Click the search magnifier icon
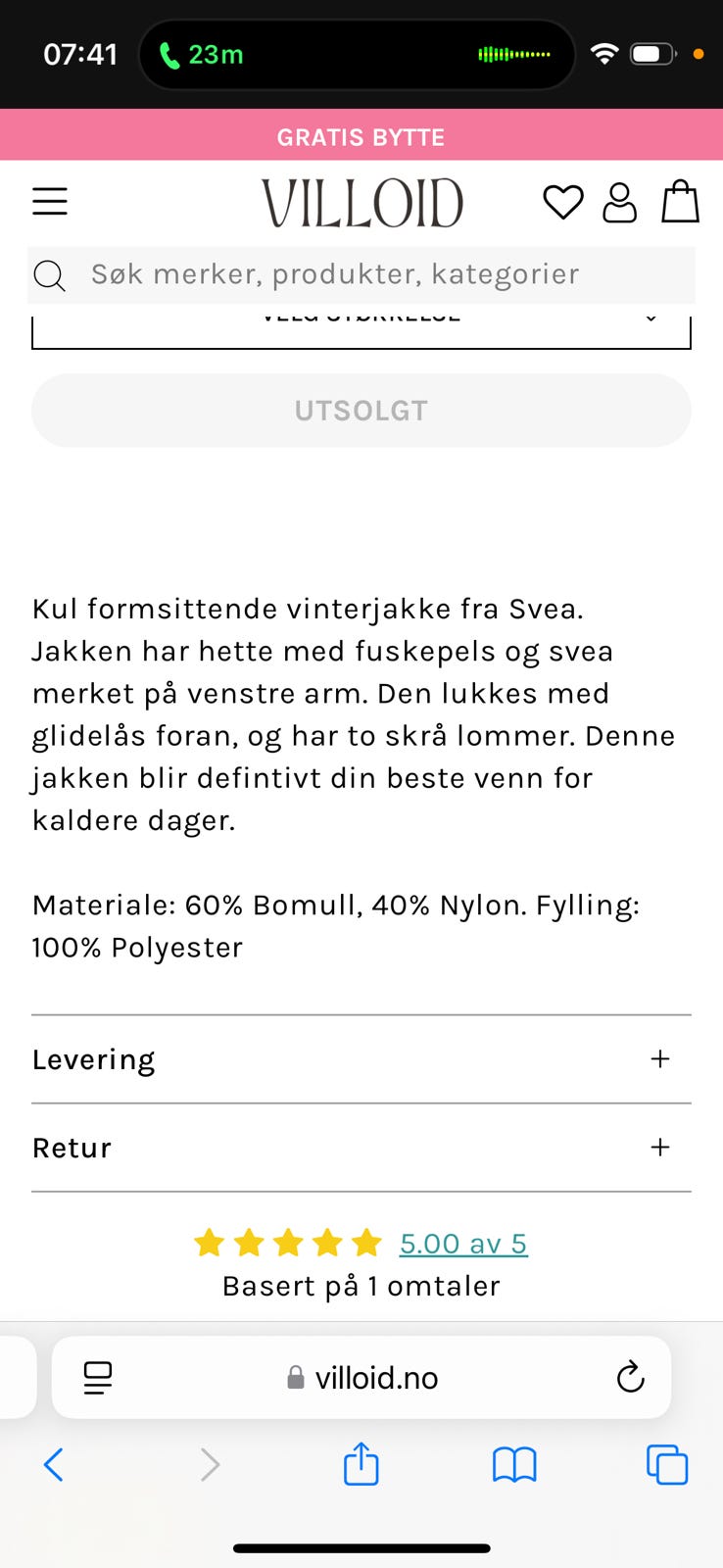The image size is (723, 1568). click(49, 275)
